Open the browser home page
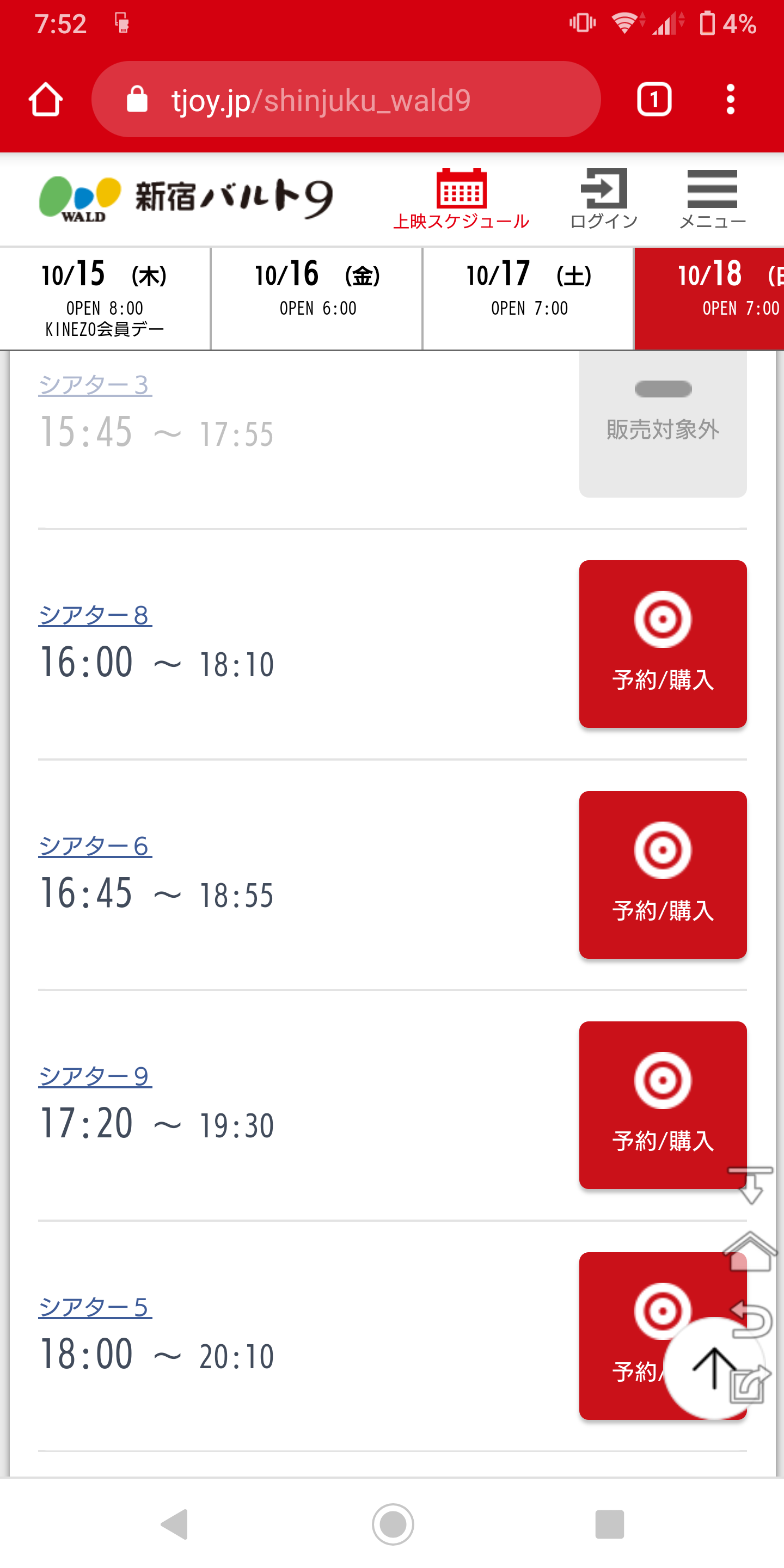The width and height of the screenshot is (784, 1568). 46,99
